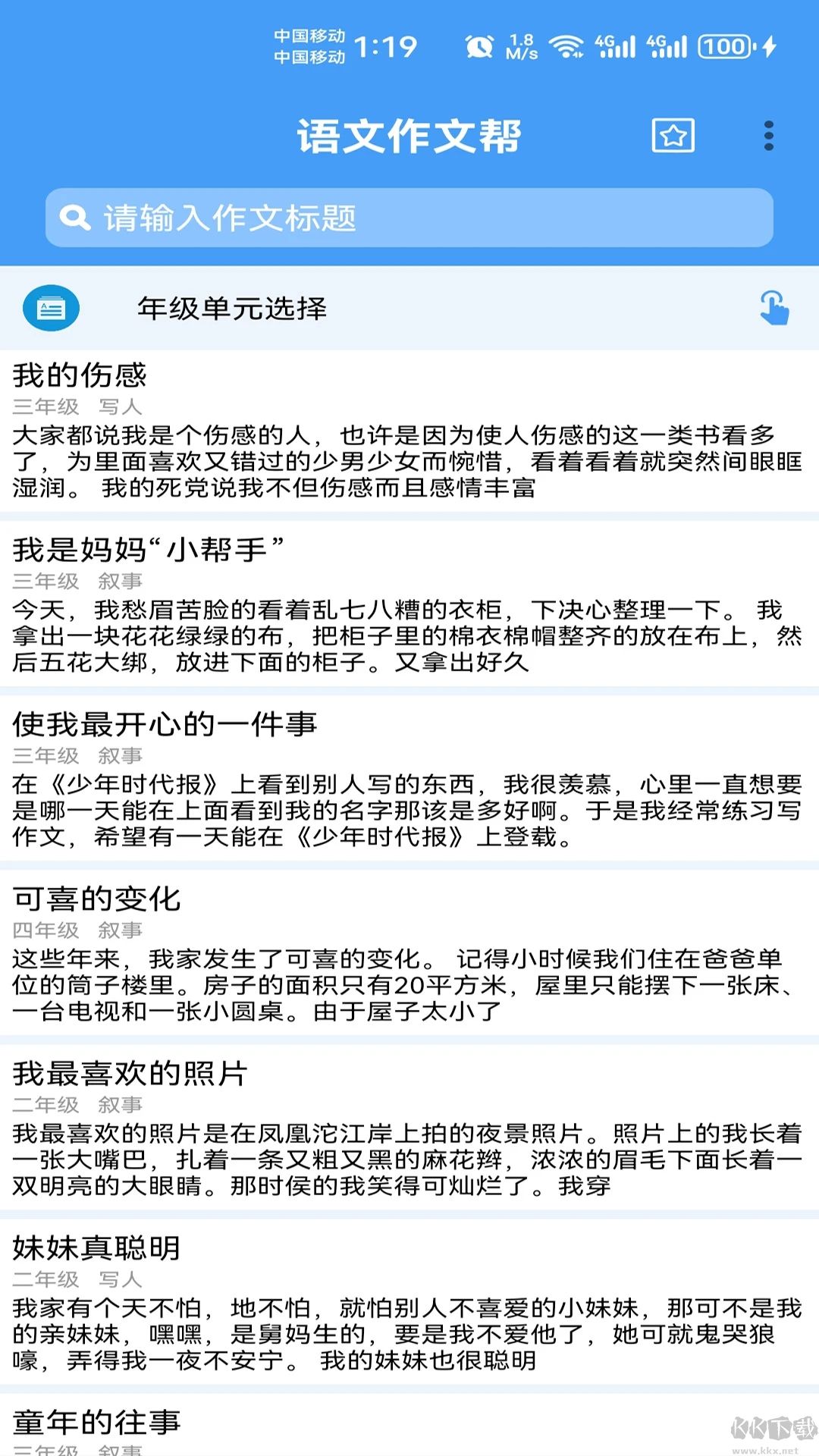Open the three-dot overflow menu
The width and height of the screenshot is (819, 1456).
coord(770,136)
